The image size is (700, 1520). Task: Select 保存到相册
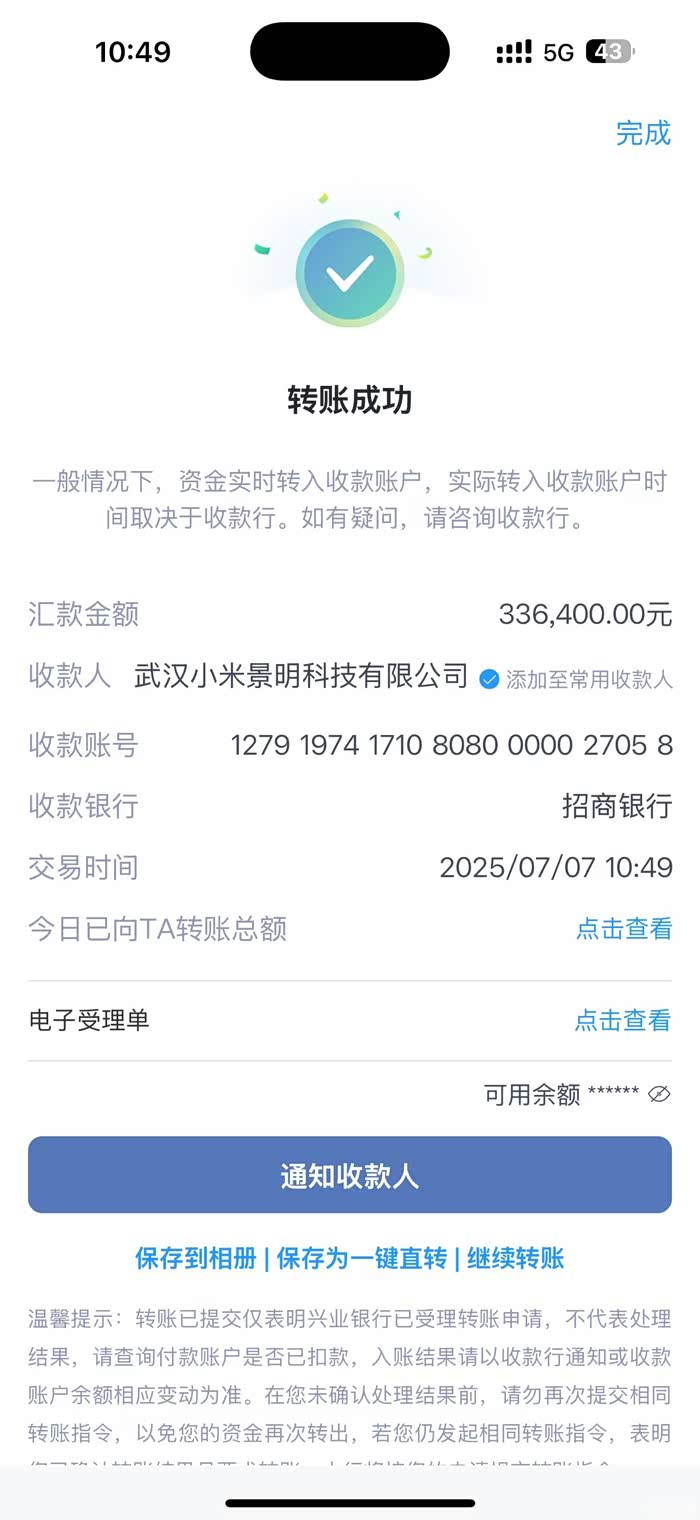click(196, 1258)
